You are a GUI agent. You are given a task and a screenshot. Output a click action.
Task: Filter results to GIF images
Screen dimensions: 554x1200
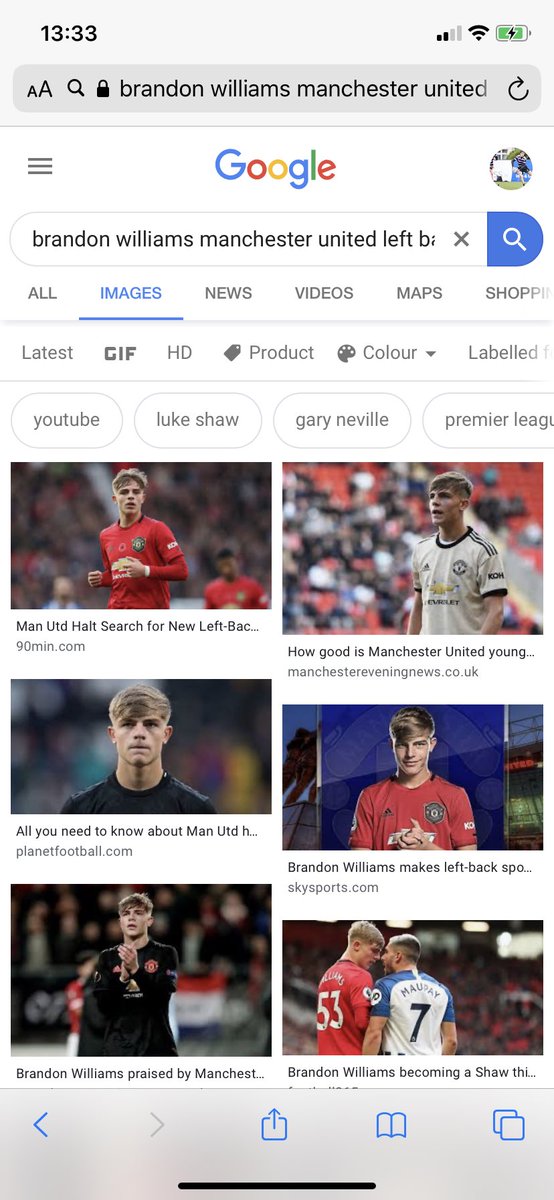click(x=120, y=353)
